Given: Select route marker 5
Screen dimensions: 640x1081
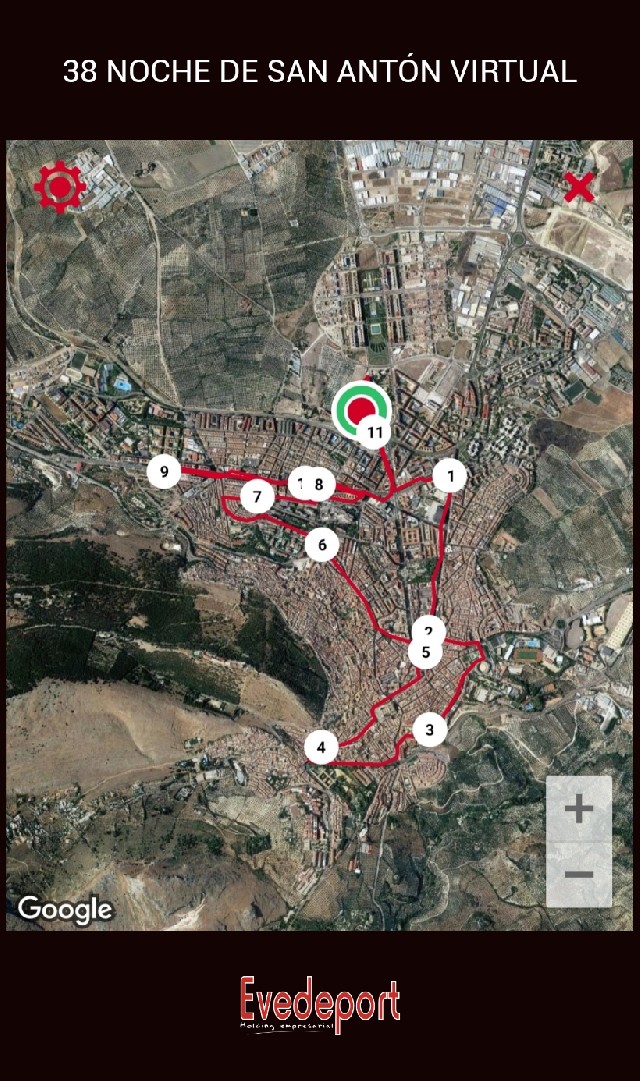Looking at the screenshot, I should [x=426, y=654].
